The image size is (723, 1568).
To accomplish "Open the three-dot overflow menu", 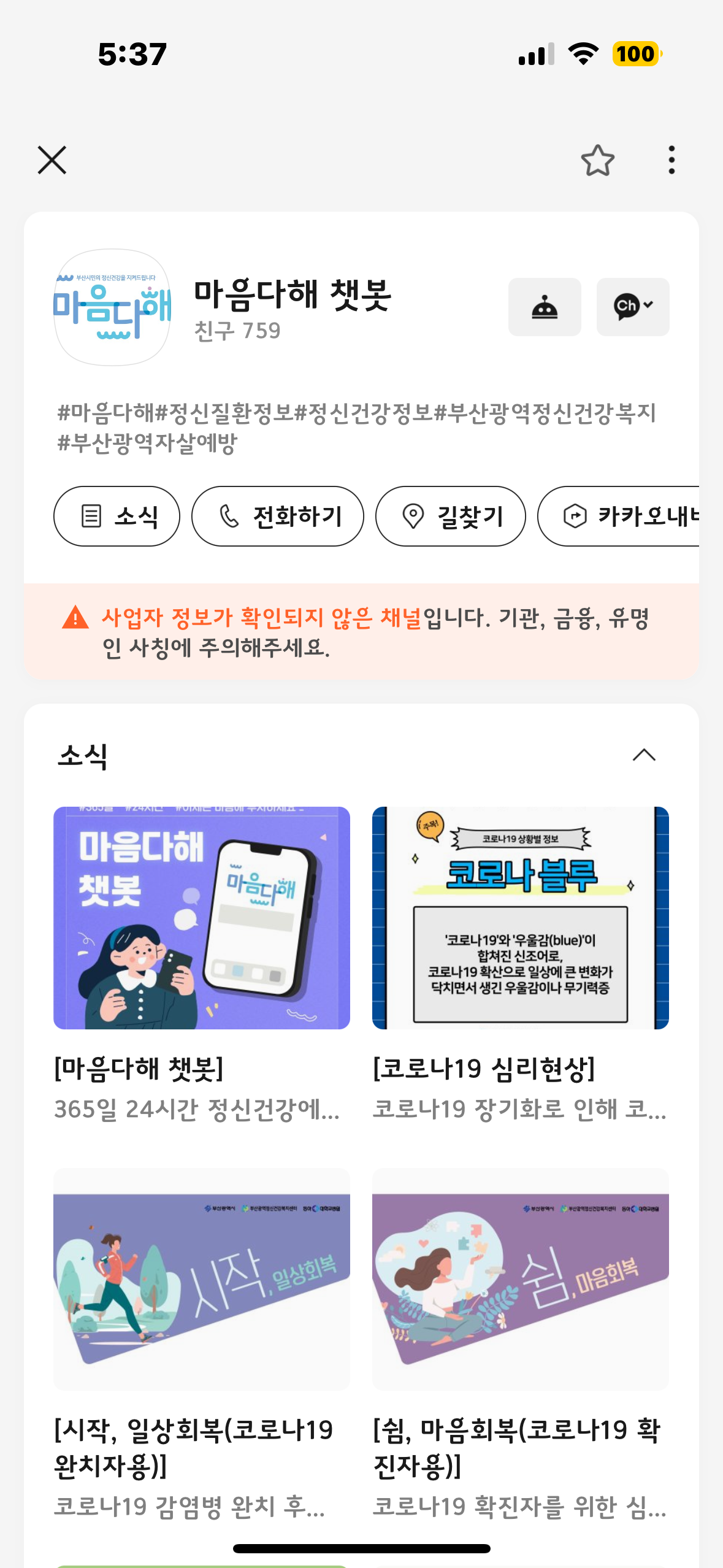I will [x=671, y=160].
